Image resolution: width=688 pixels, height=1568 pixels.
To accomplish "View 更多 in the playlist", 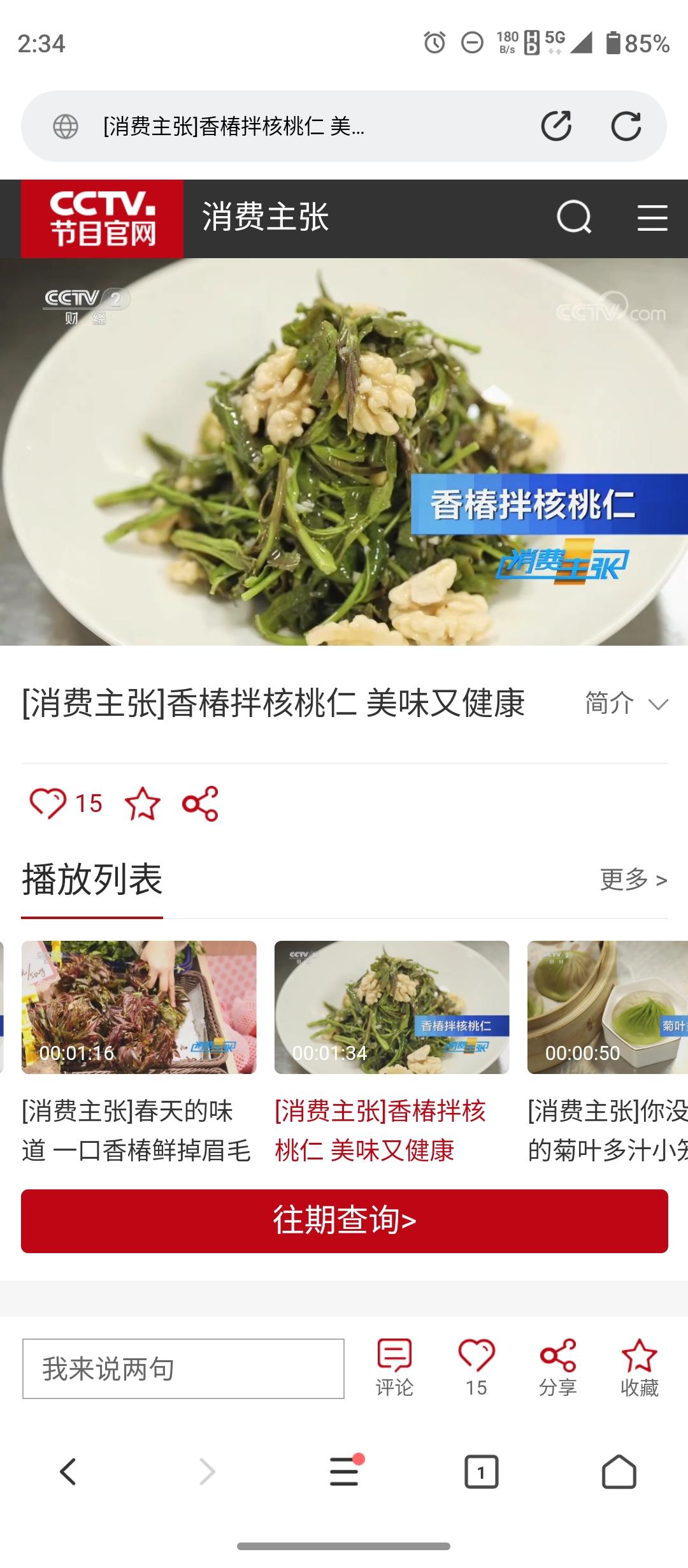I will pyautogui.click(x=633, y=880).
